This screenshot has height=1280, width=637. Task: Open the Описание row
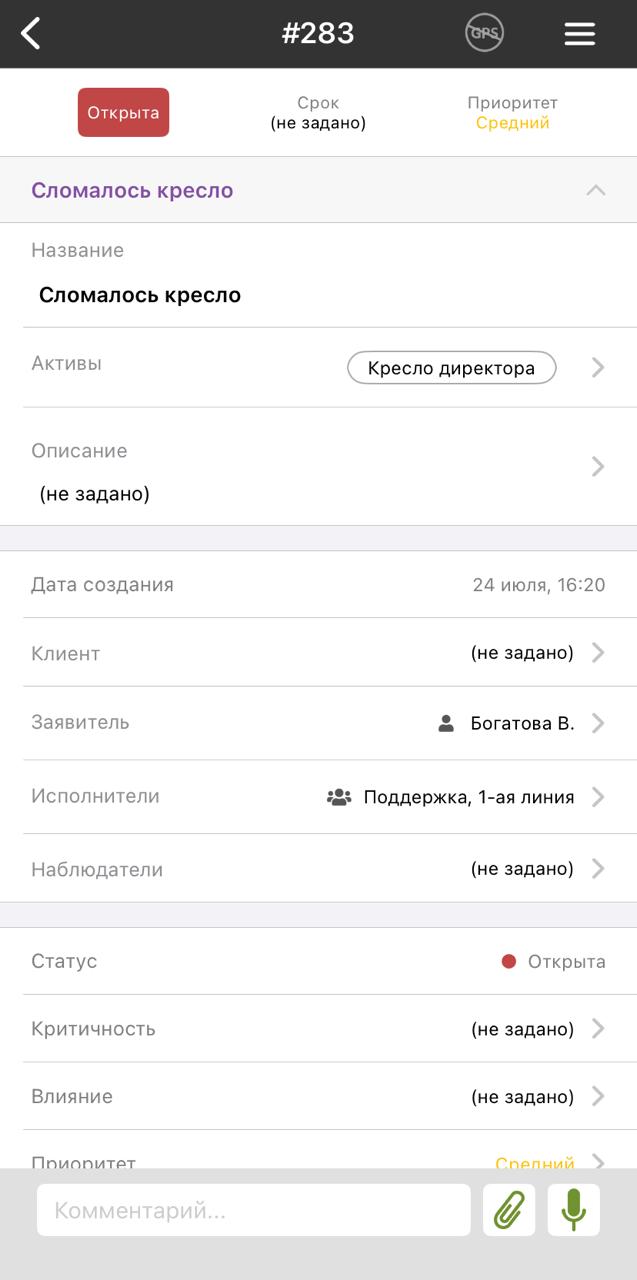[318, 467]
